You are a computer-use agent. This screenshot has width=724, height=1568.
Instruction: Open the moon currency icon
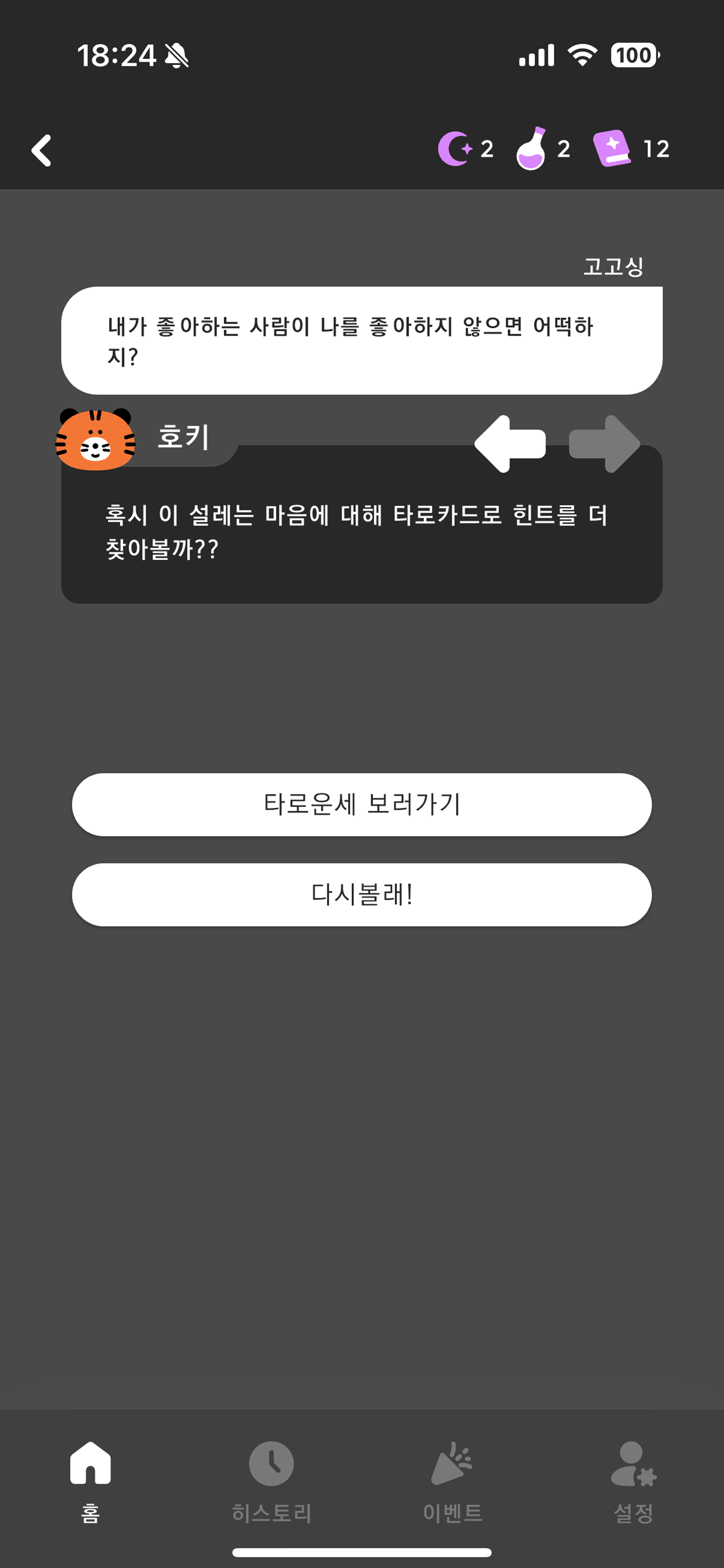tap(455, 149)
